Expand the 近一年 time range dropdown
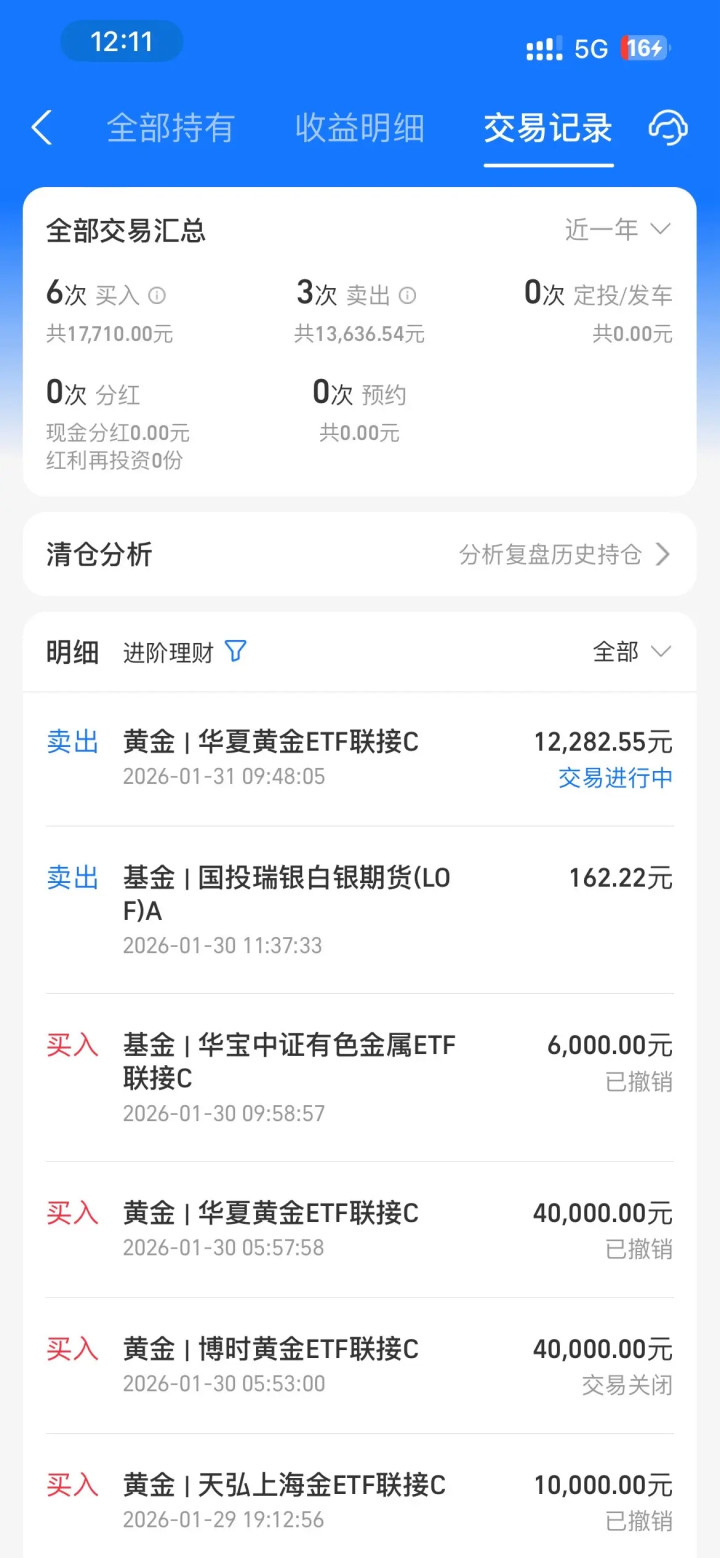Image resolution: width=720 pixels, height=1558 pixels. point(618,230)
